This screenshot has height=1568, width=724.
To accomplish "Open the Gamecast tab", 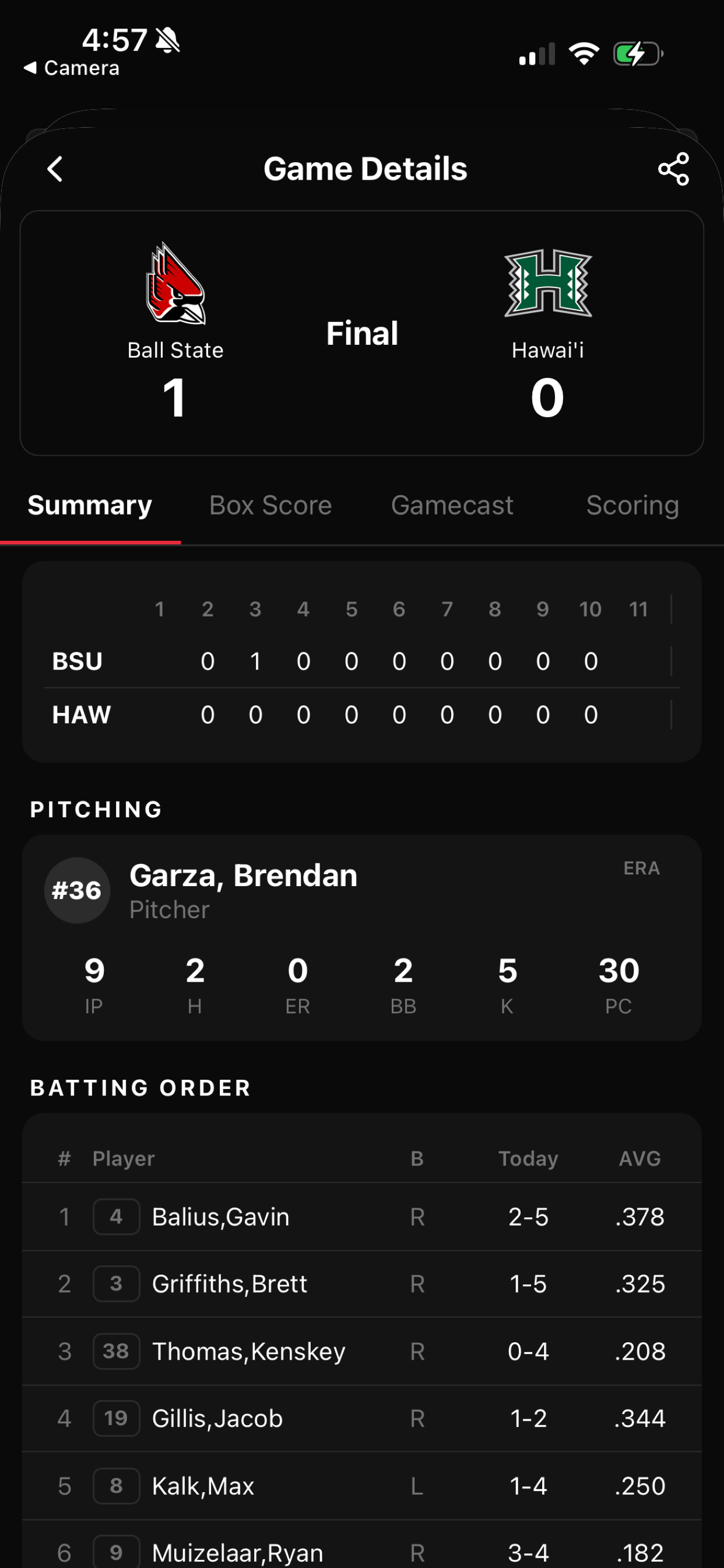I will pos(453,505).
